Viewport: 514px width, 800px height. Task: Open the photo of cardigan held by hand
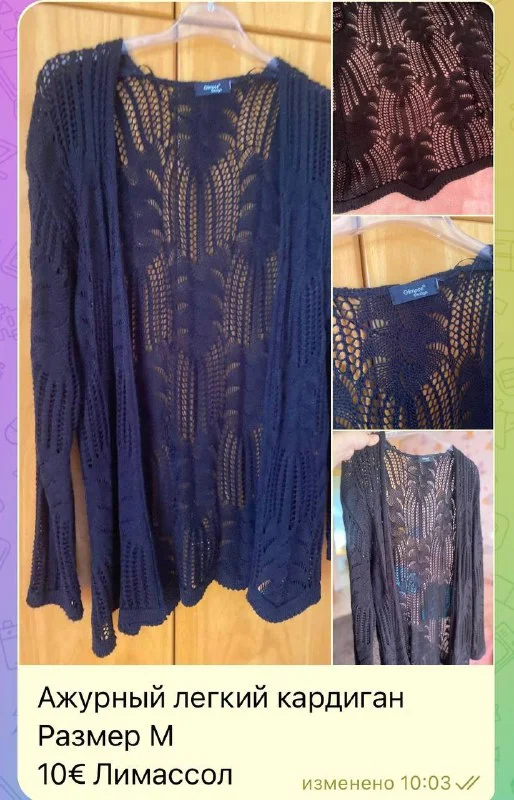(x=413, y=548)
